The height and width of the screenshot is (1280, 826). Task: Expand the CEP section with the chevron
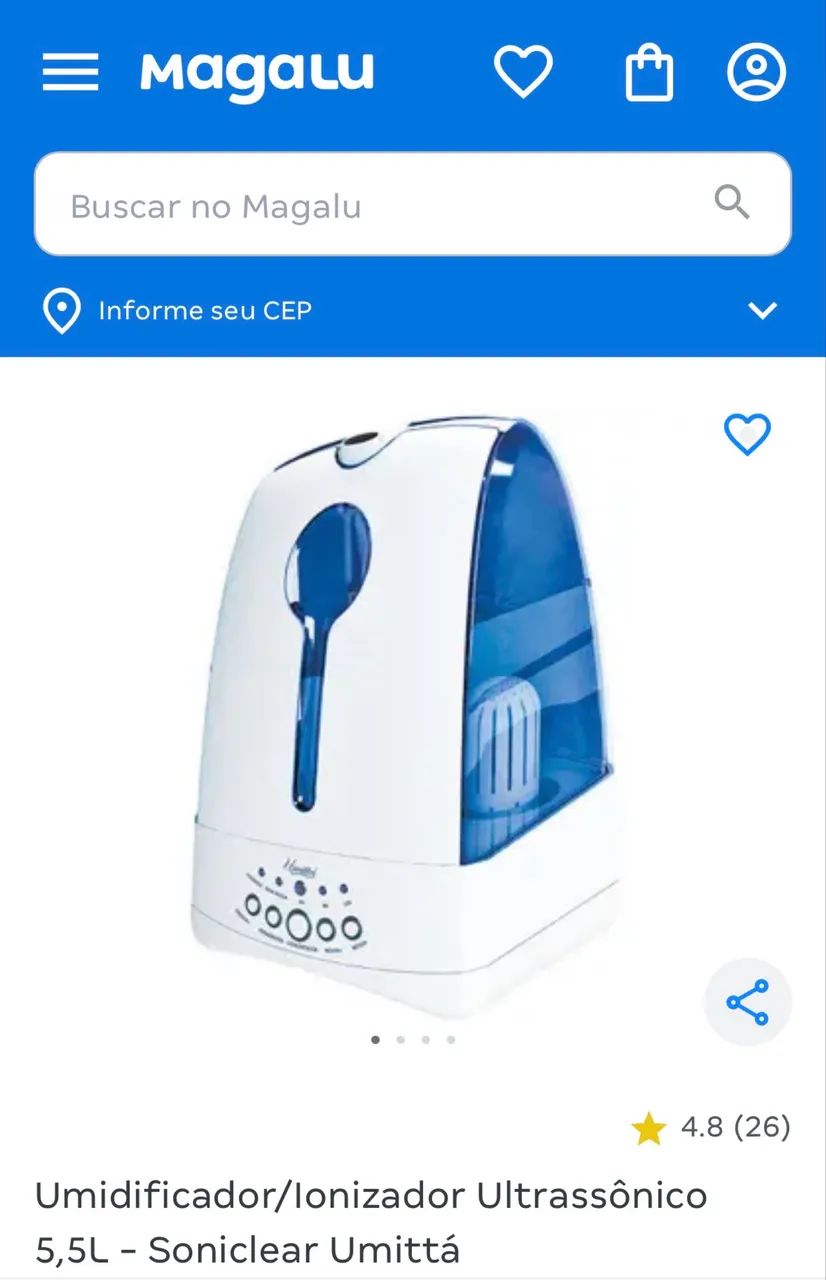[x=764, y=309]
